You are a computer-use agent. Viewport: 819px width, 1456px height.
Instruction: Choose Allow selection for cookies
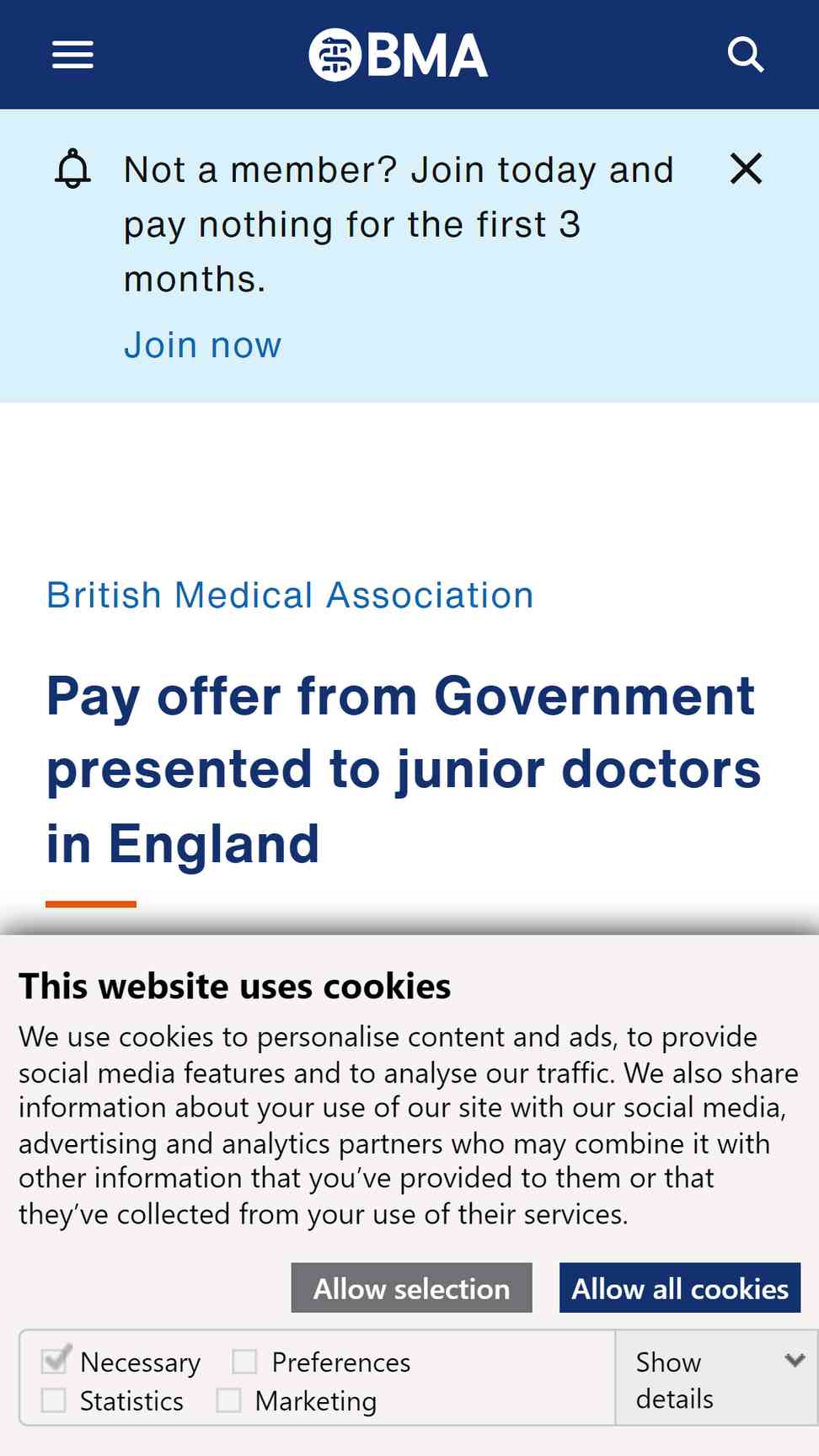pyautogui.click(x=411, y=1287)
